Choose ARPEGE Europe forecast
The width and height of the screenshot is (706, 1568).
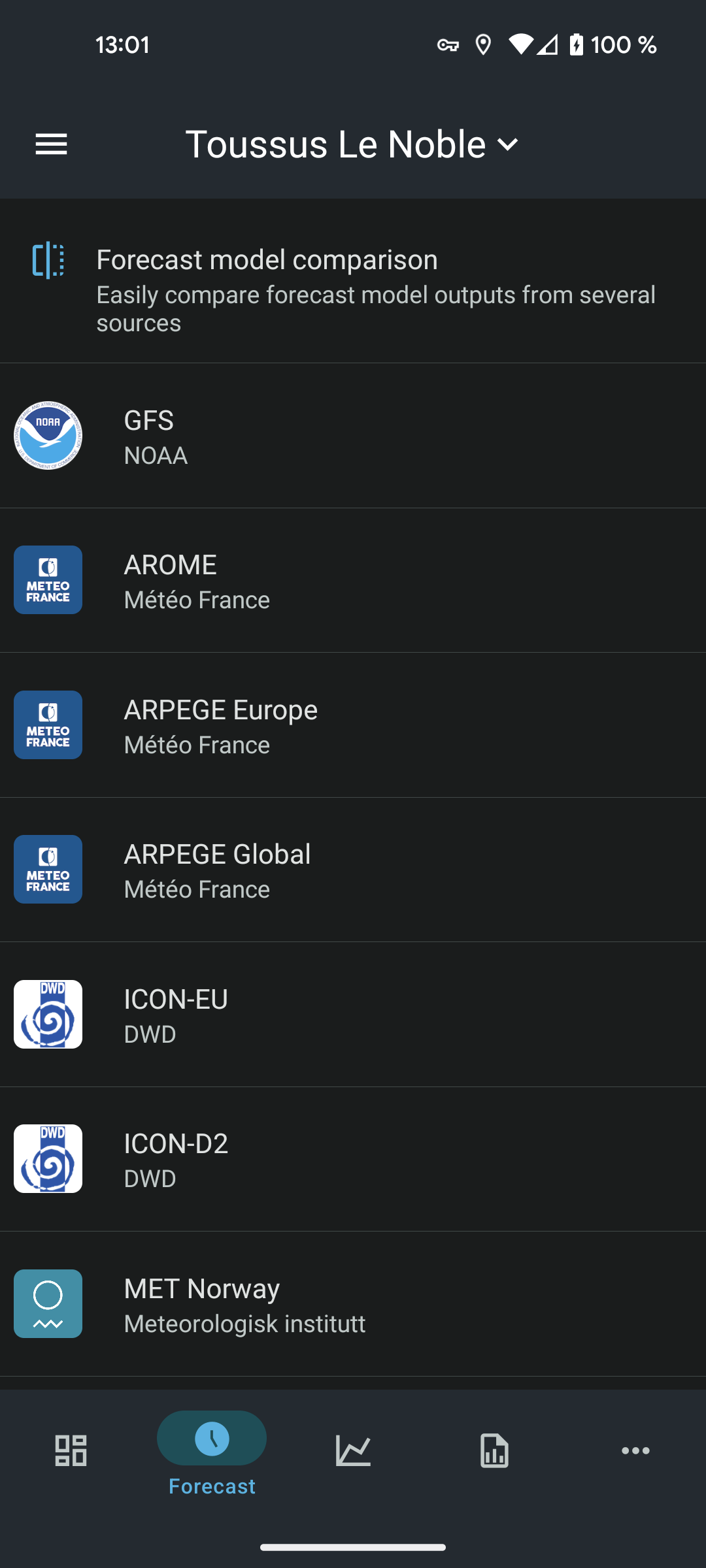pyautogui.click(x=353, y=725)
